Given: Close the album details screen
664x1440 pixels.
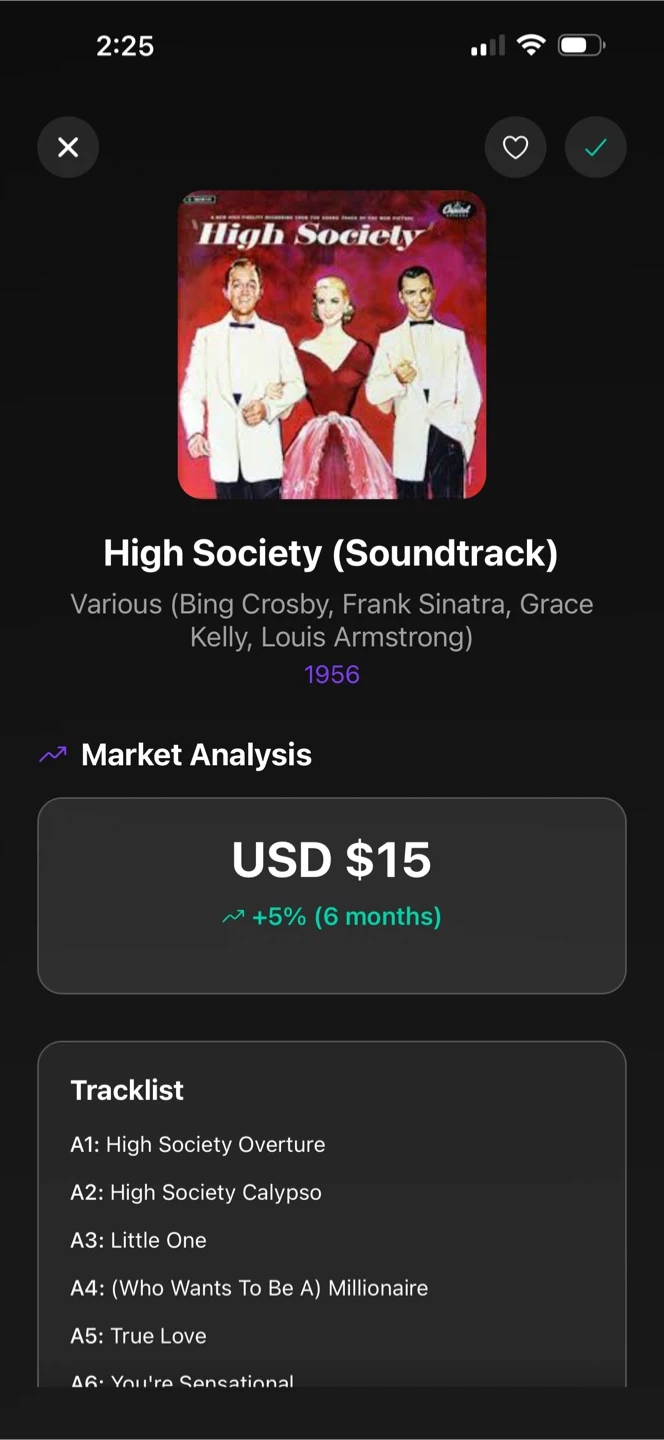Looking at the screenshot, I should (68, 148).
